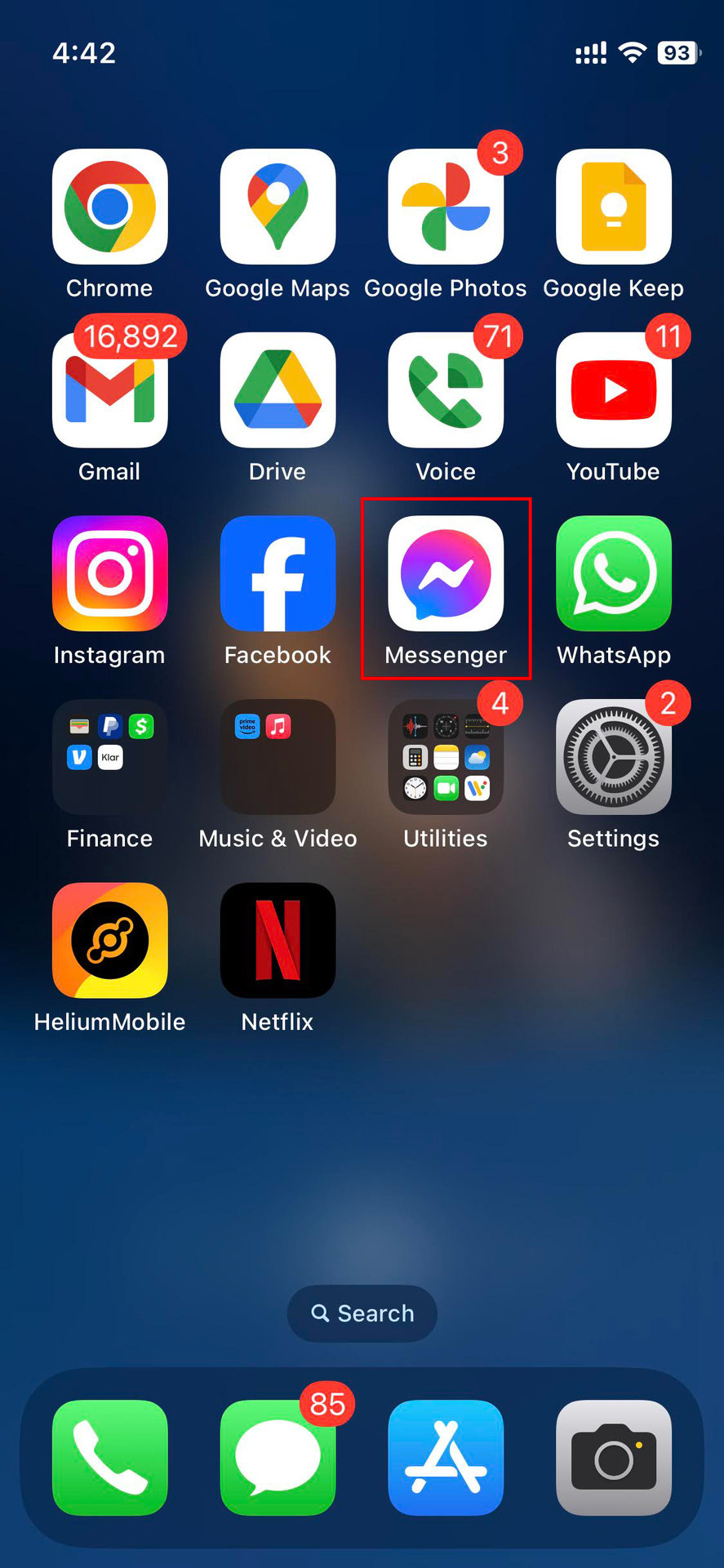Open the Voice app
Screen dimensions: 724x1568
(446, 390)
